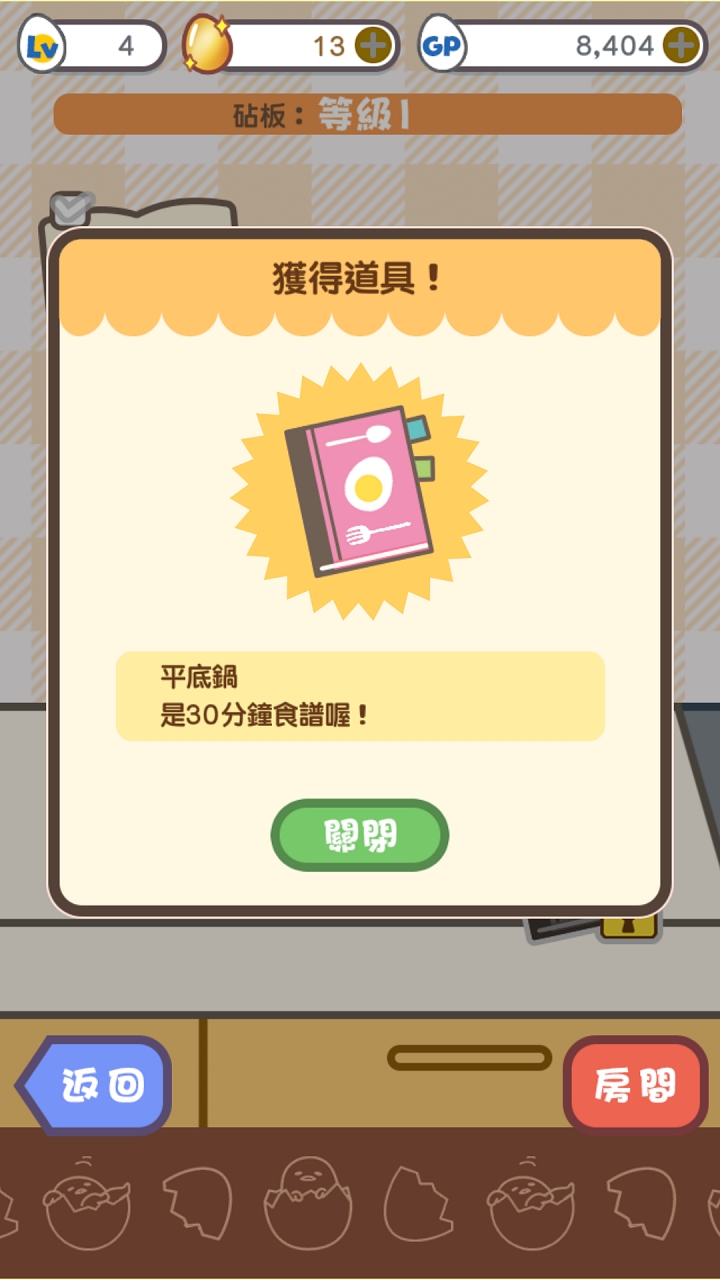This screenshot has height=1280, width=720.
Task: Add more golden eggs with plus button
Action: pos(373,46)
